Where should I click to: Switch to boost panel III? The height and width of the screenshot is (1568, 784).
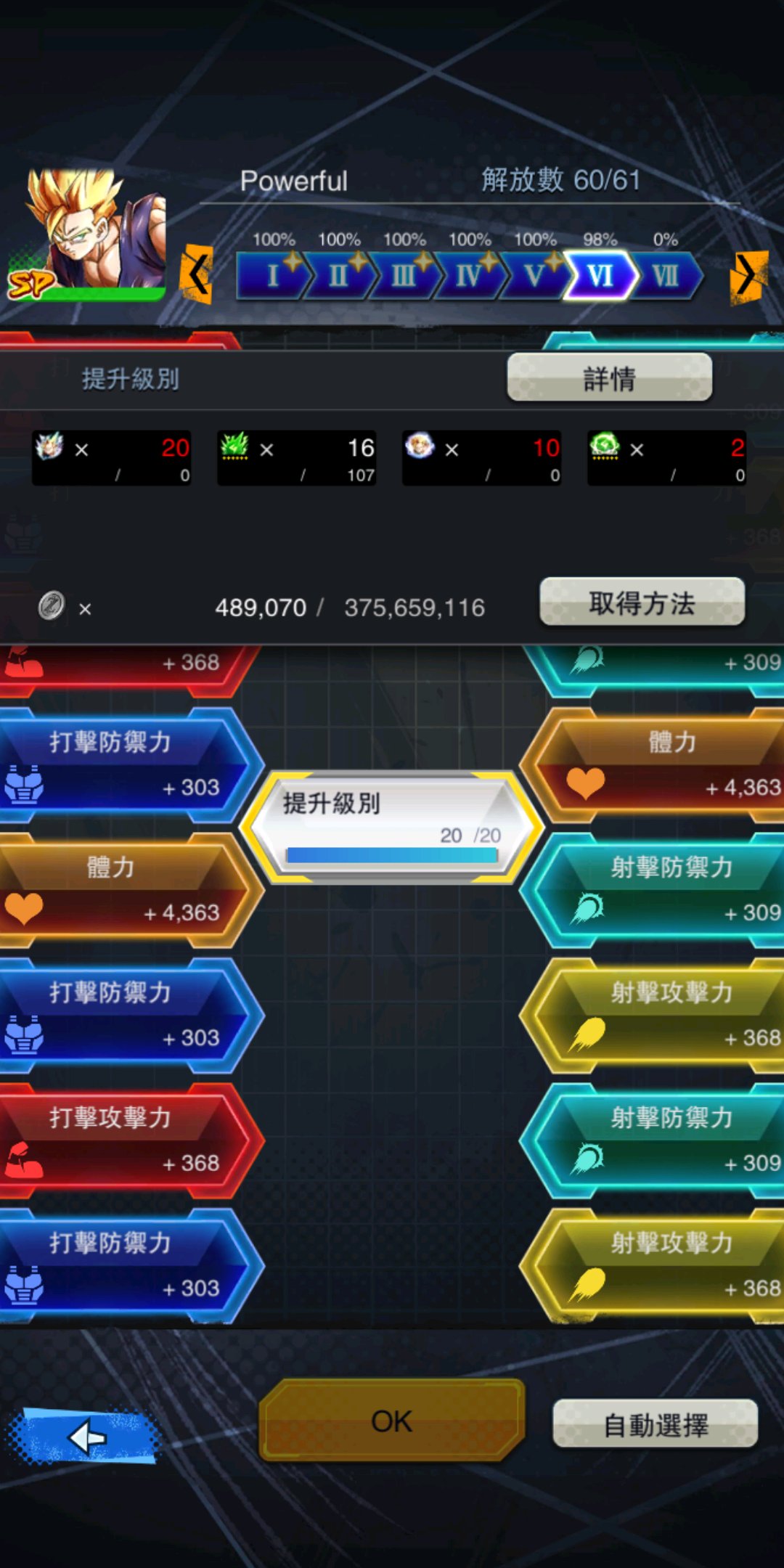point(404,276)
